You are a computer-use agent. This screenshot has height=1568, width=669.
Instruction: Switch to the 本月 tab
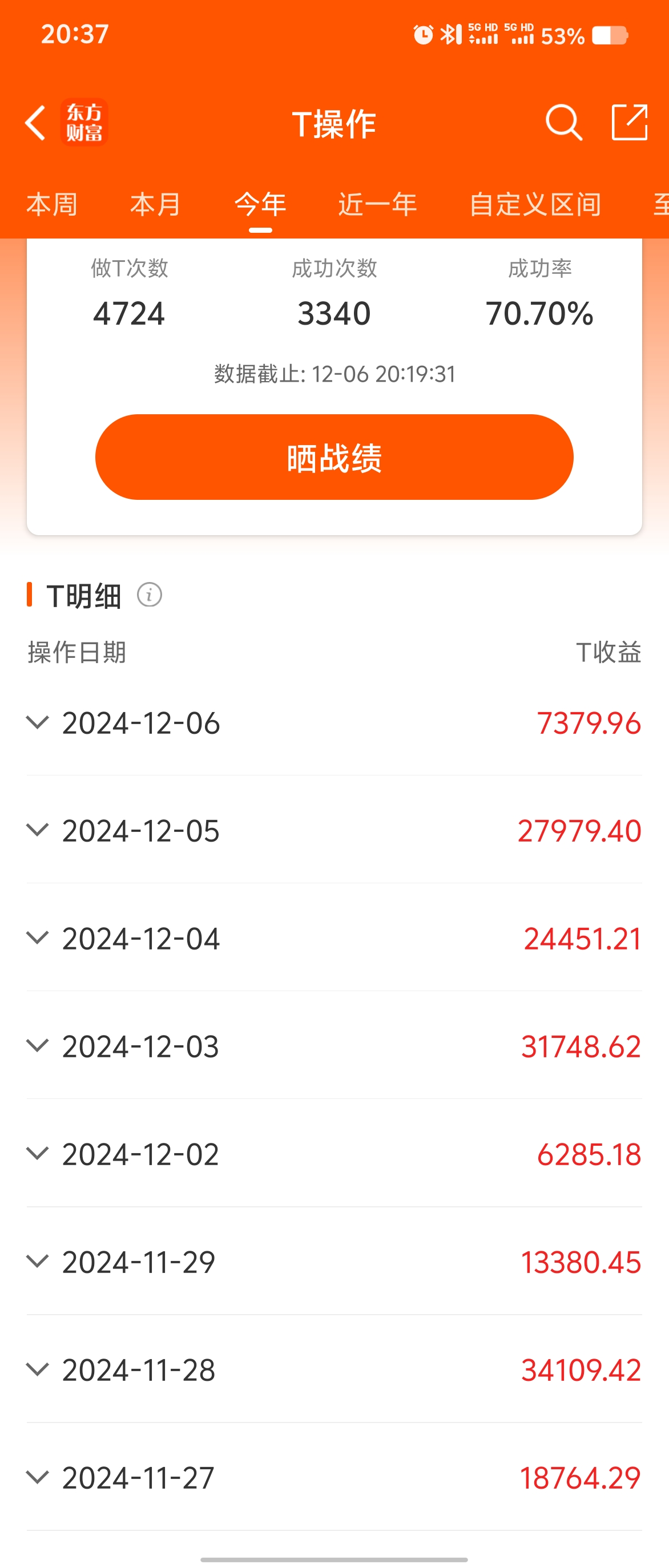pyautogui.click(x=156, y=204)
